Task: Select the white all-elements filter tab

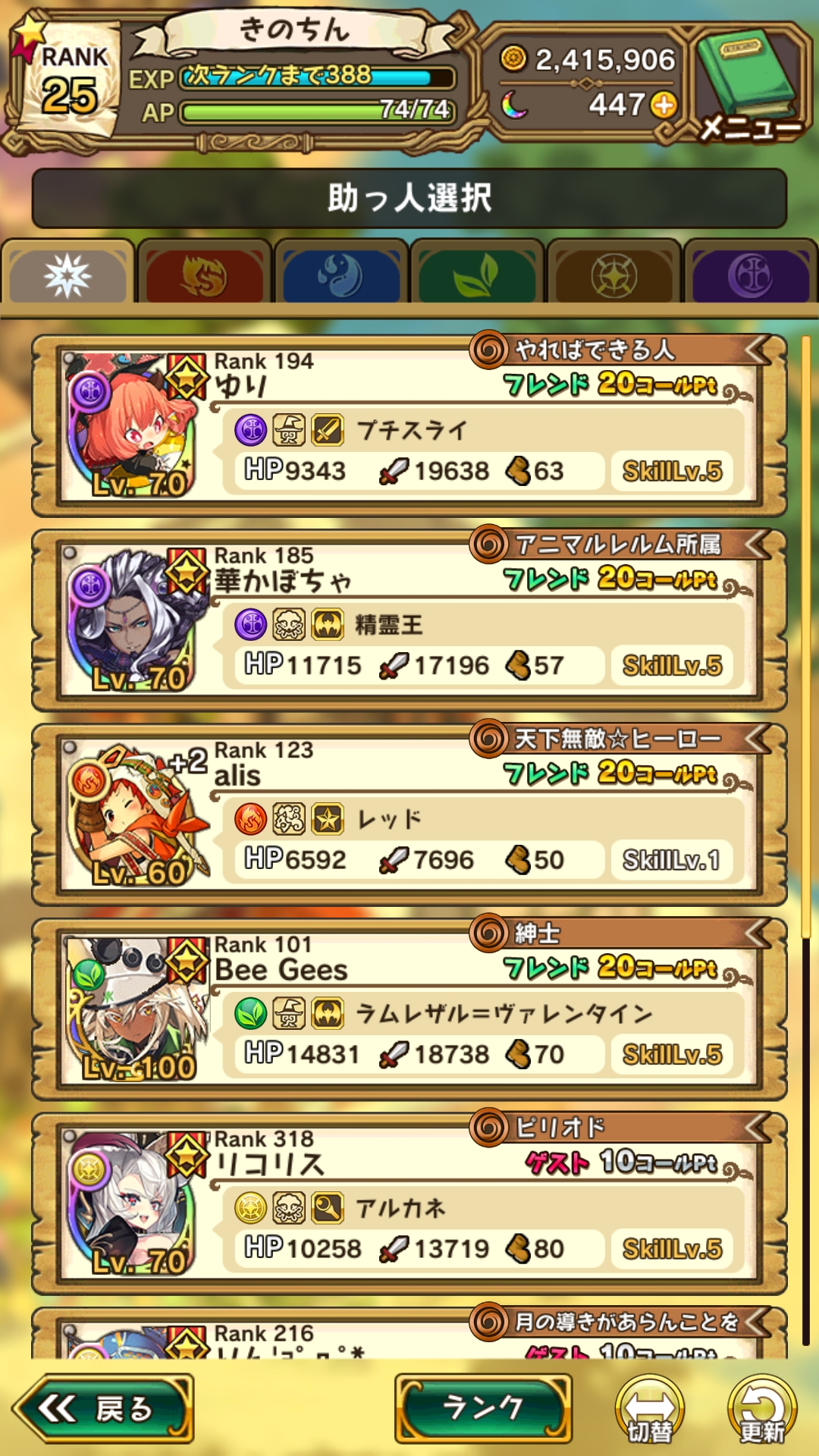Action: coord(68,275)
